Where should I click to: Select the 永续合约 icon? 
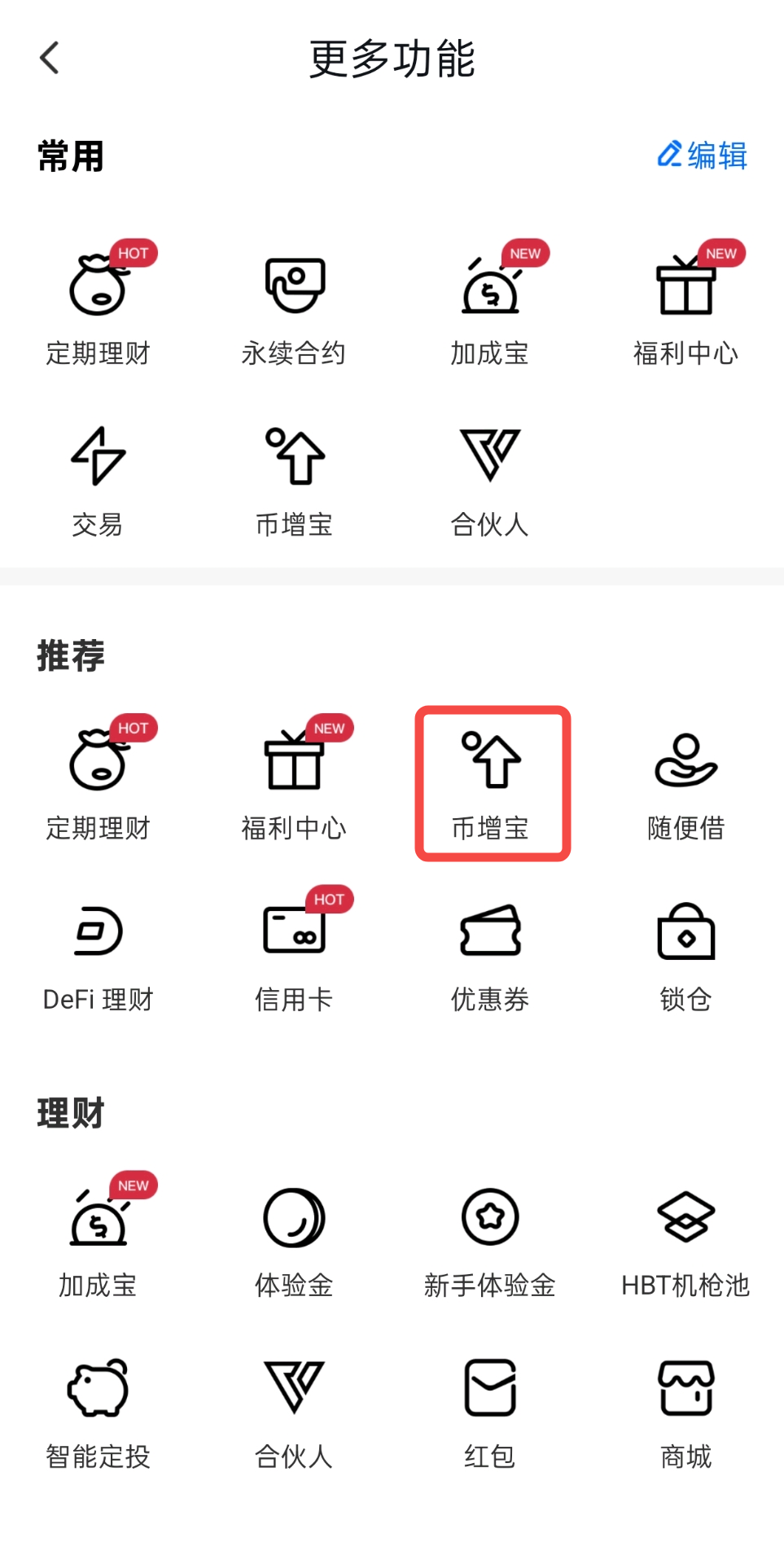point(294,305)
